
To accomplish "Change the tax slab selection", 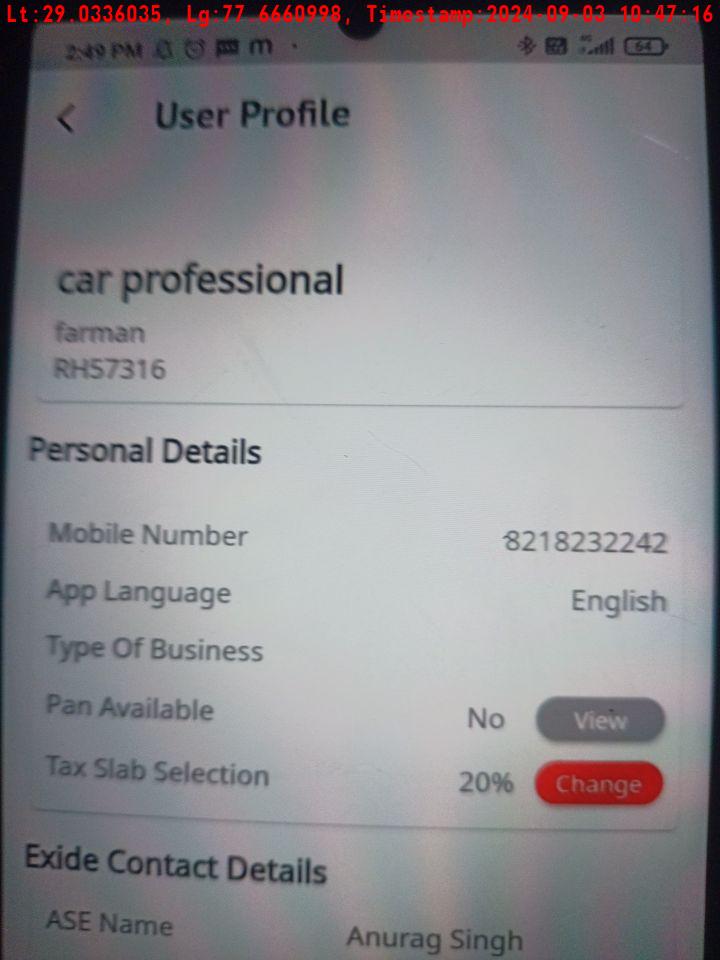I will [598, 784].
